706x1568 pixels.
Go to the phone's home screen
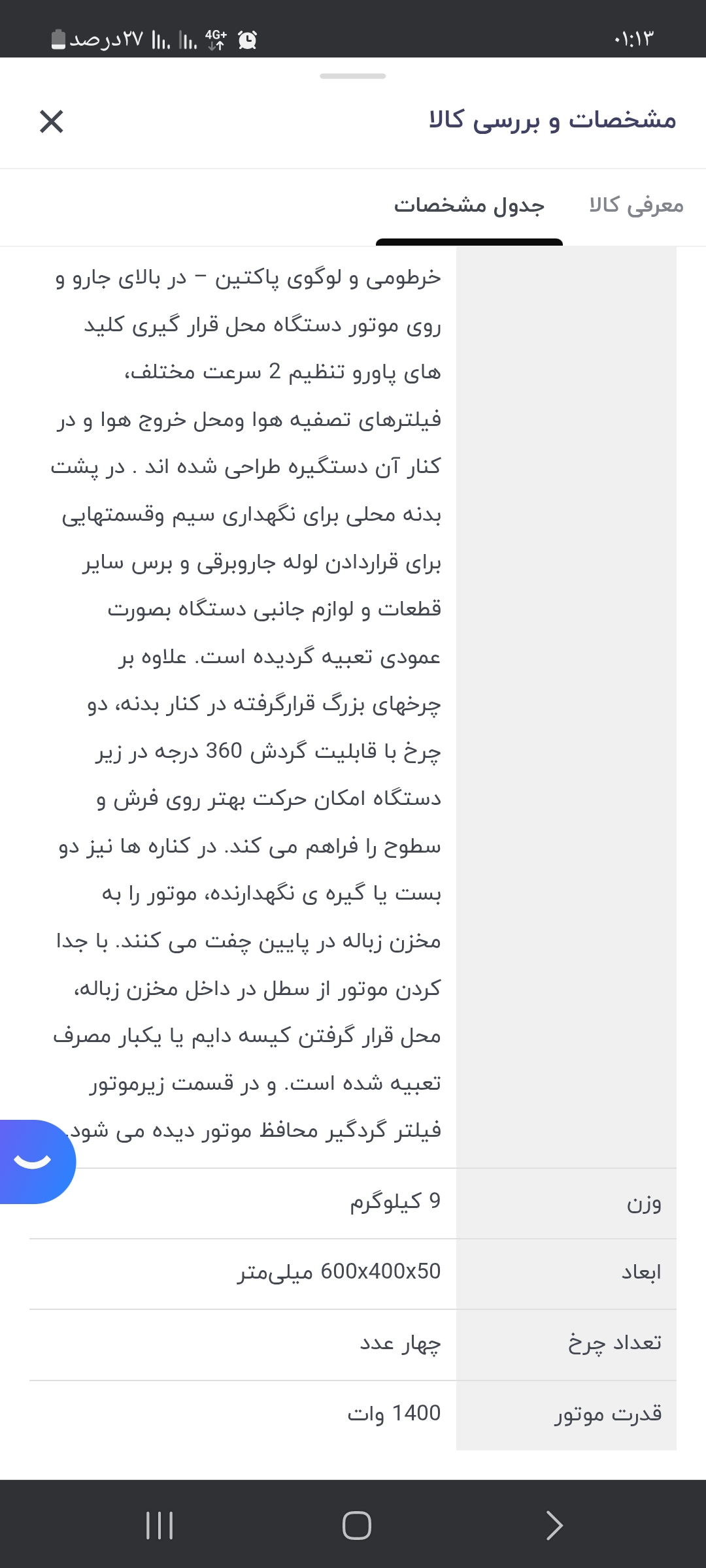356,1526
